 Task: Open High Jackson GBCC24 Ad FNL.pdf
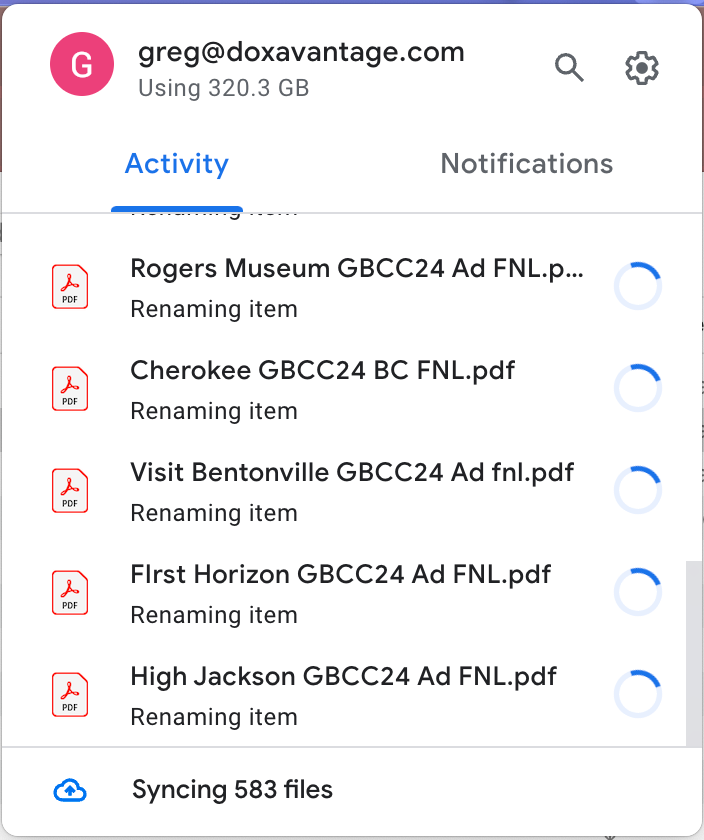(x=343, y=677)
